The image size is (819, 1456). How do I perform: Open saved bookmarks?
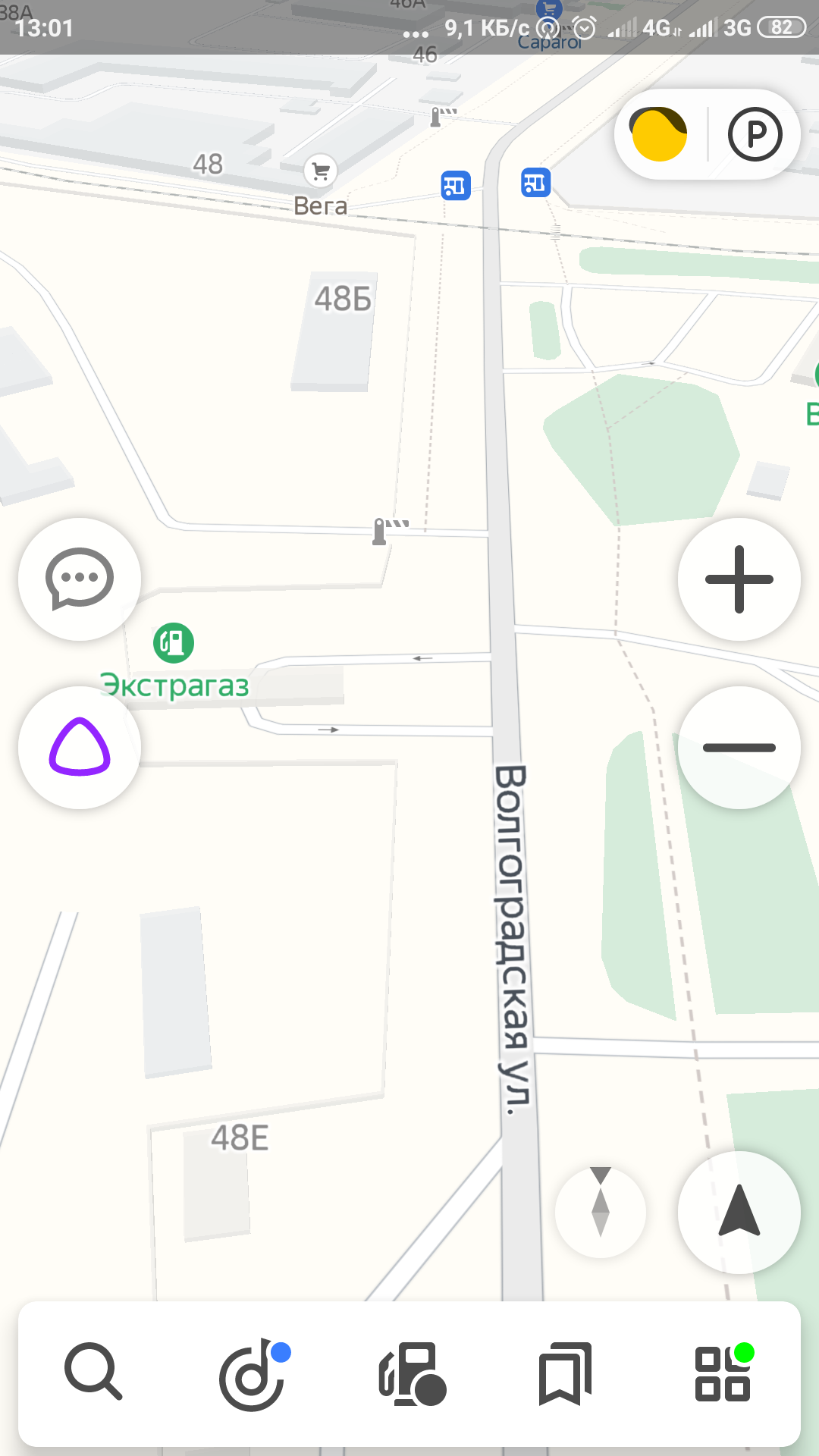(x=566, y=1373)
